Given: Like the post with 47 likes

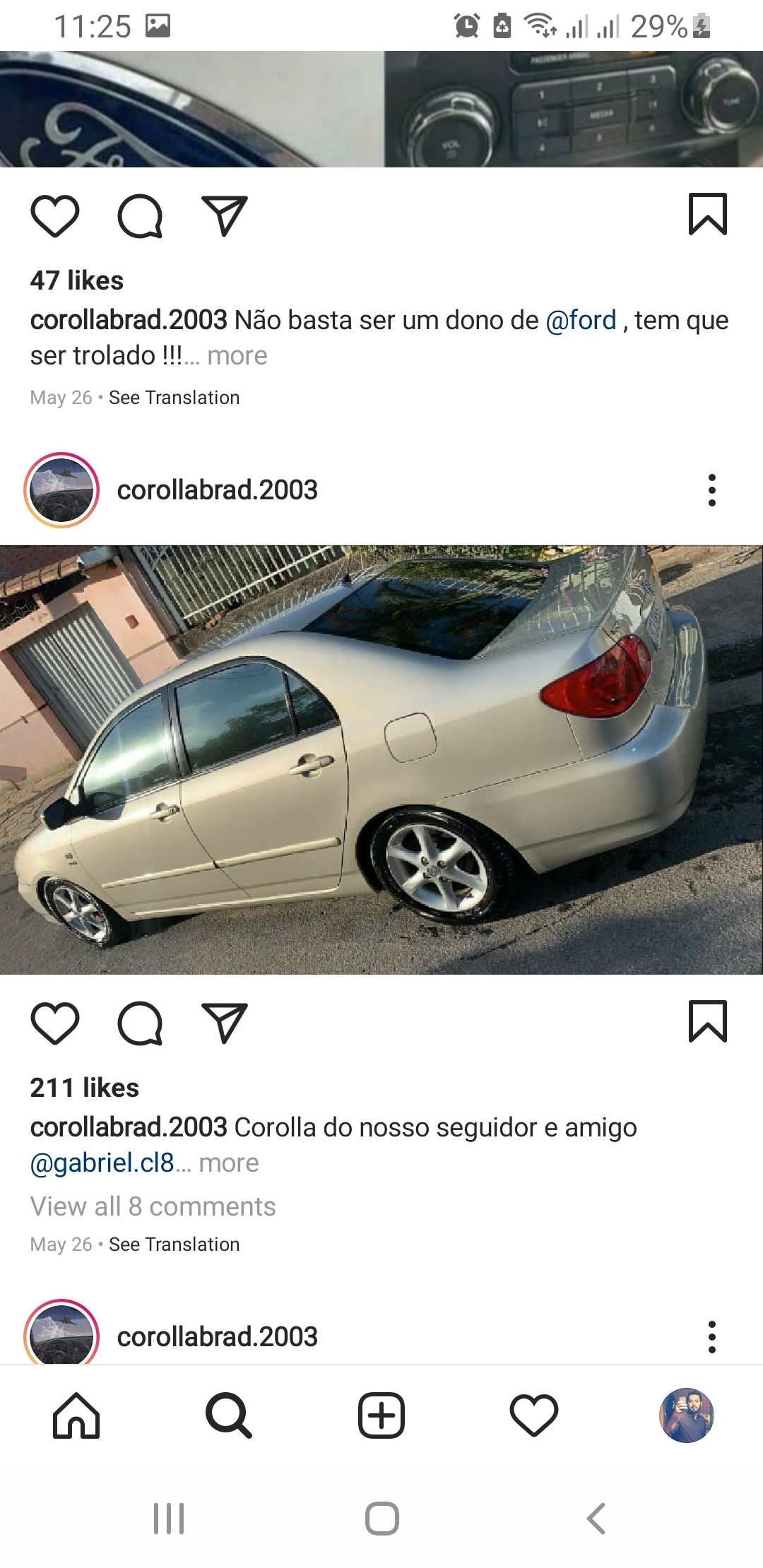Looking at the screenshot, I should click(55, 215).
